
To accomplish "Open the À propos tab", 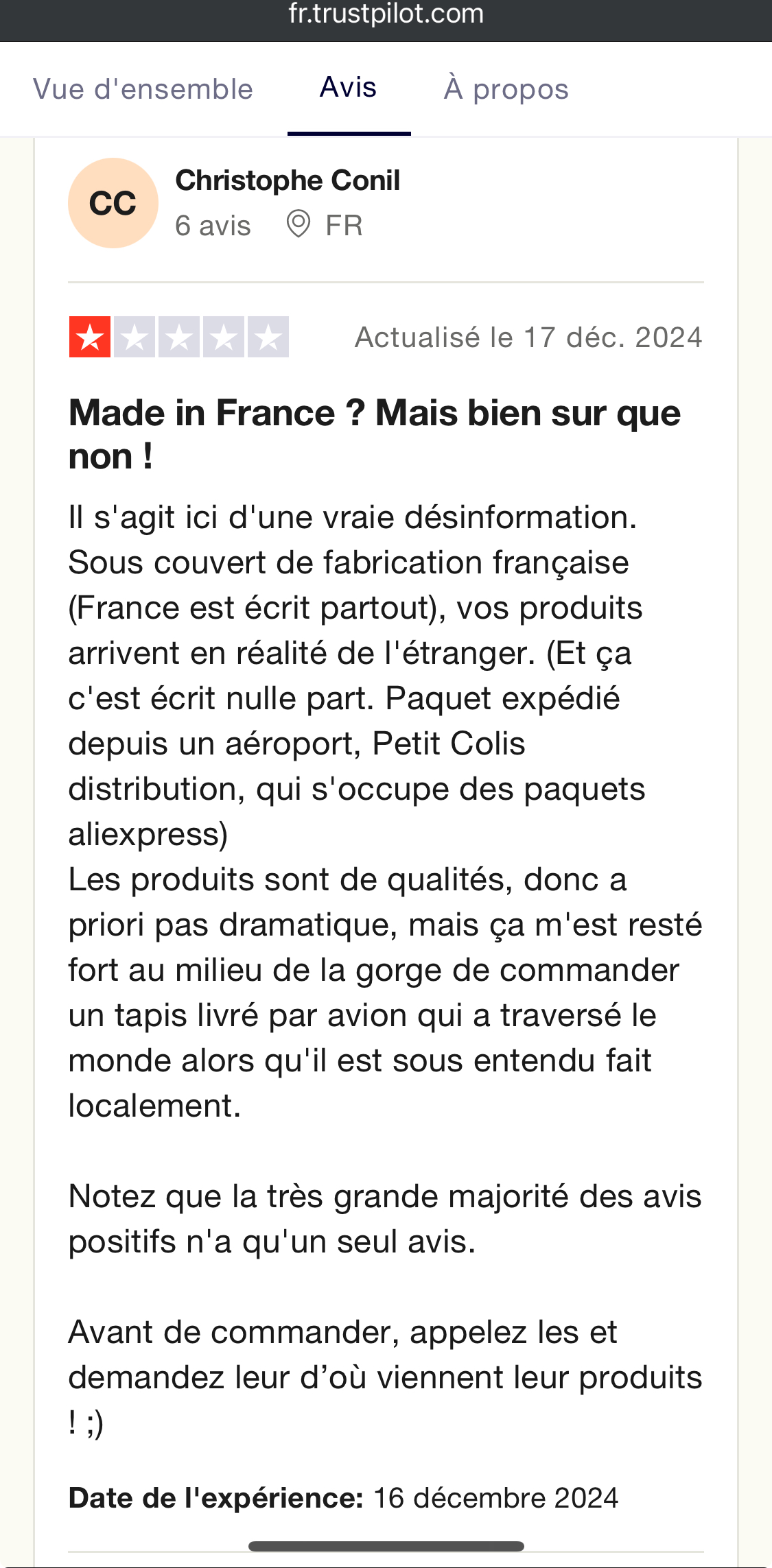I will pos(506,89).
